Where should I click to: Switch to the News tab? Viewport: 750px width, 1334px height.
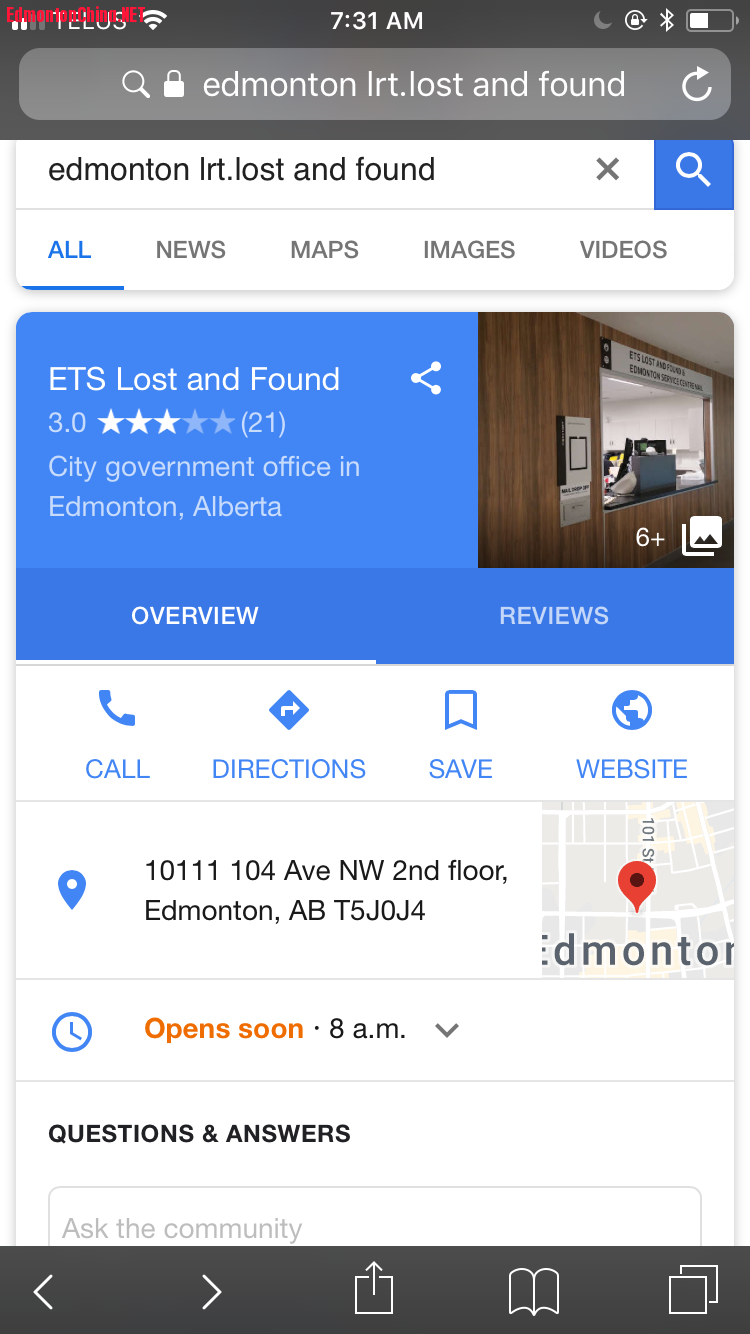point(190,250)
